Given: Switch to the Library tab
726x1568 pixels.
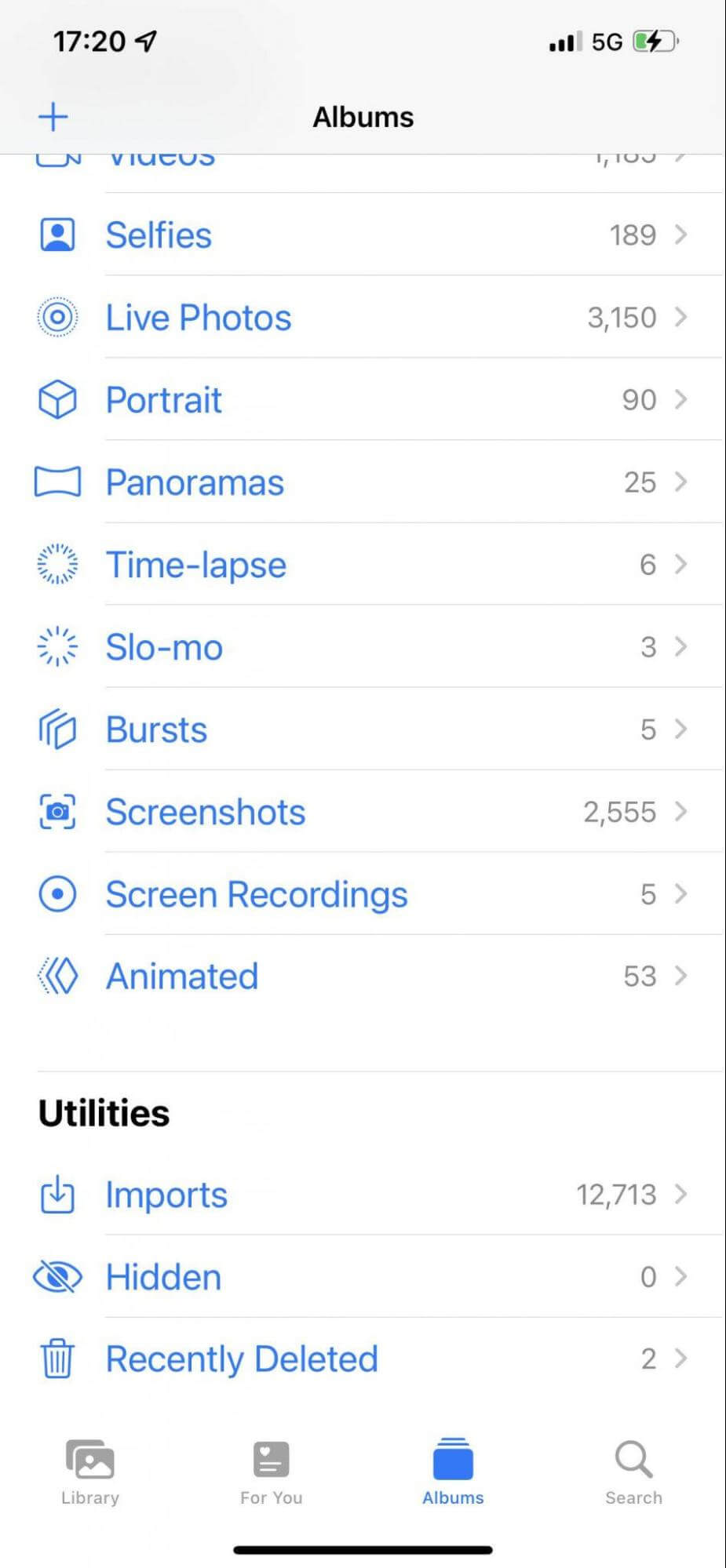Looking at the screenshot, I should pos(89,1471).
